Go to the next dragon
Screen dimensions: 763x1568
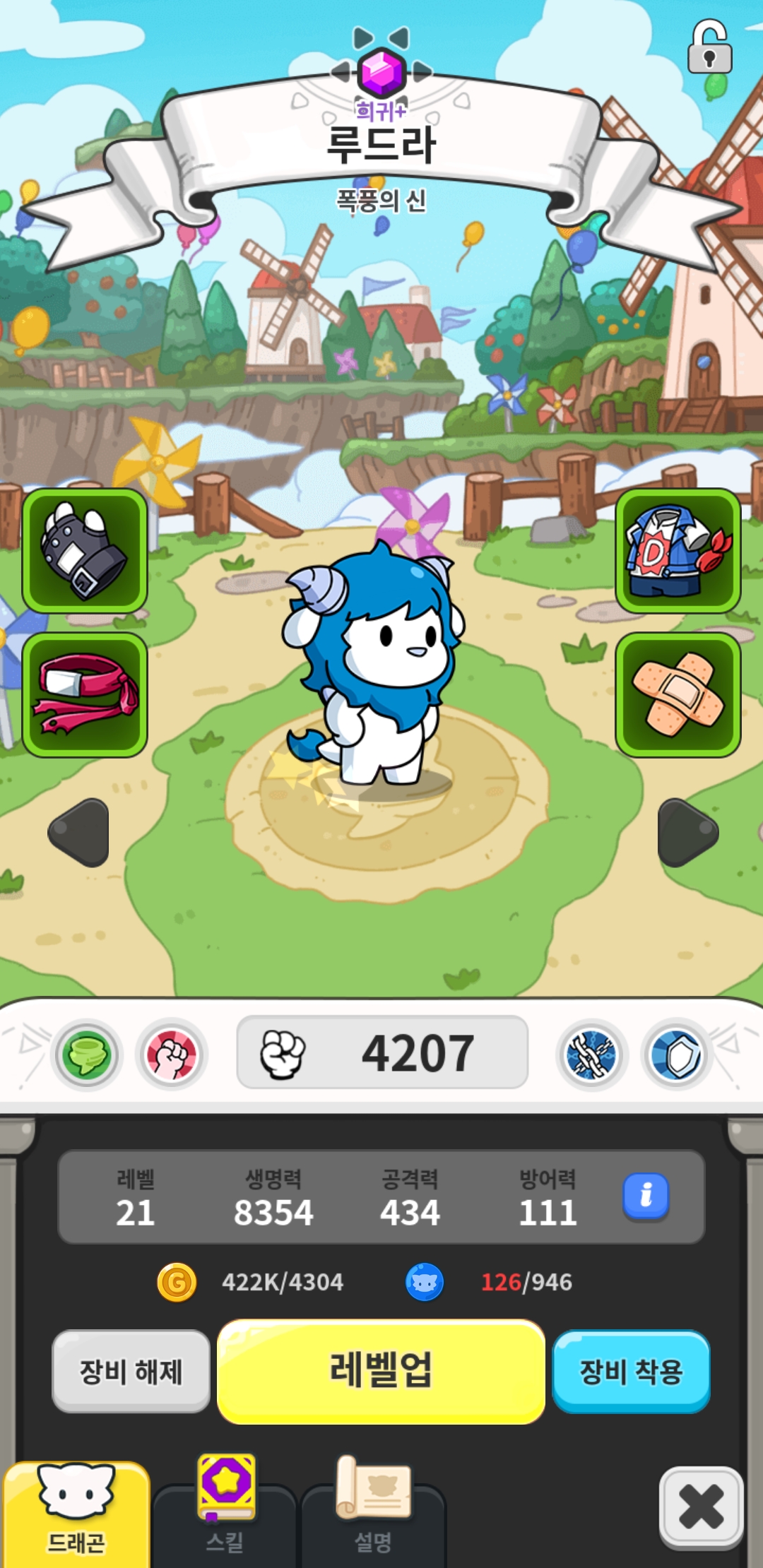(x=687, y=833)
